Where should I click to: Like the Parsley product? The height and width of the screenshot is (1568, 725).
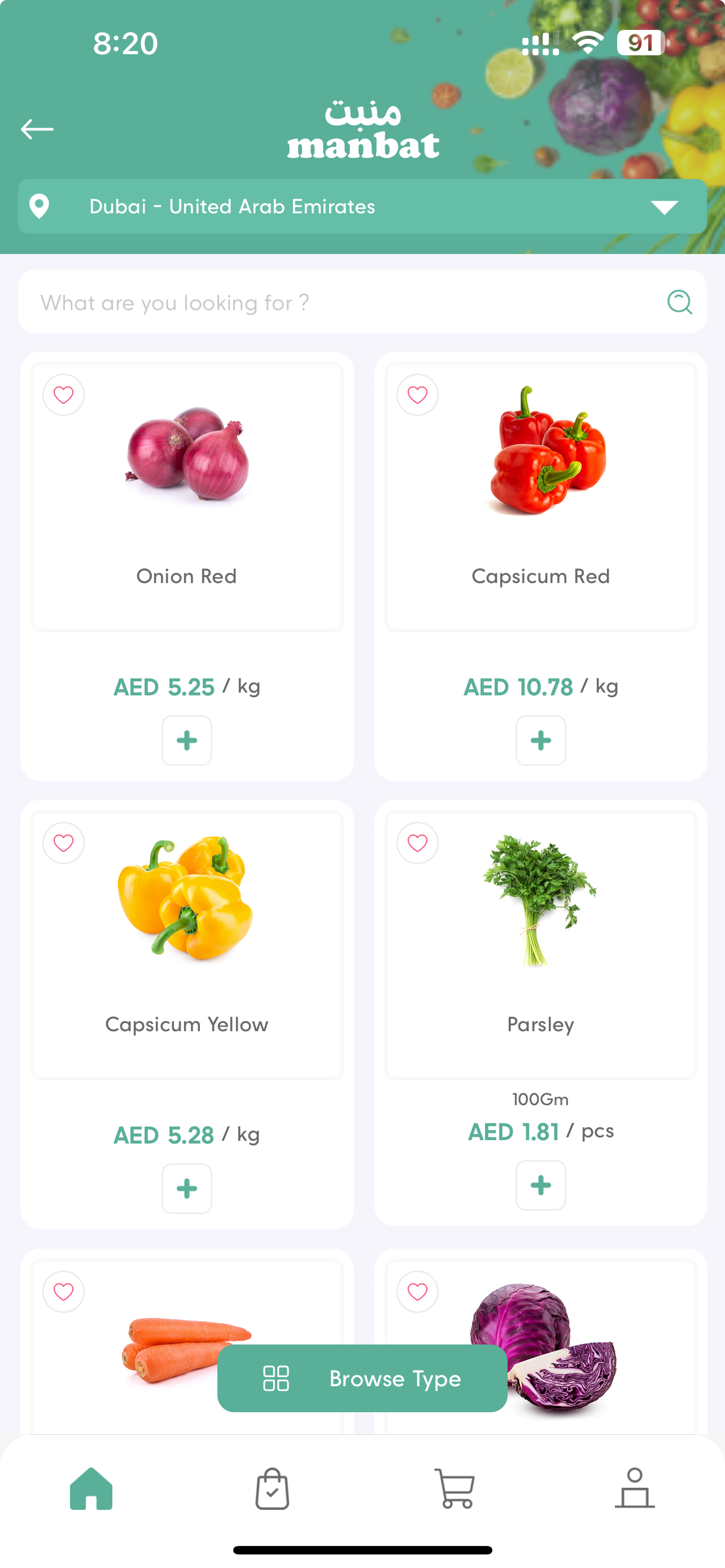(418, 843)
